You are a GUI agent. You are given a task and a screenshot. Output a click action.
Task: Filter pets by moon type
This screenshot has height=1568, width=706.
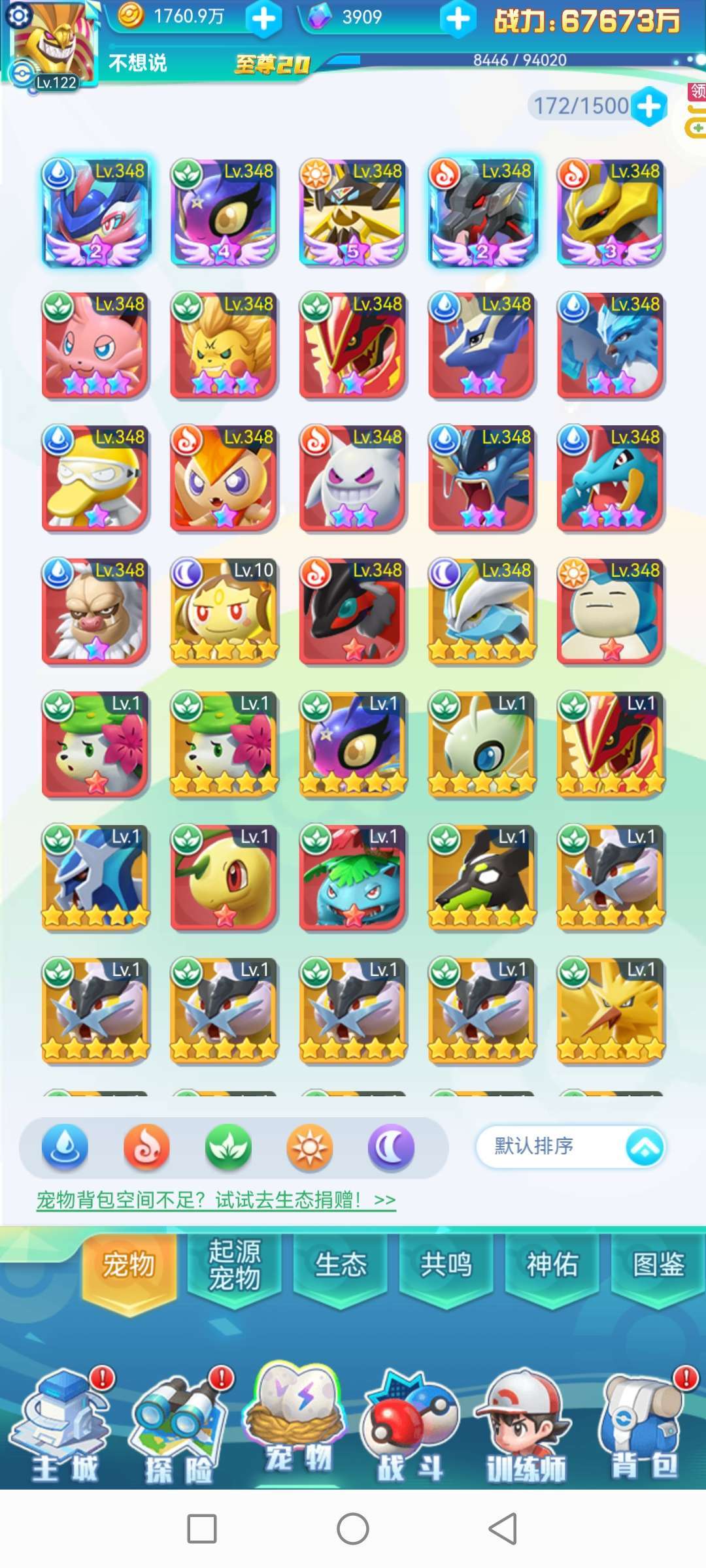coord(391,1147)
